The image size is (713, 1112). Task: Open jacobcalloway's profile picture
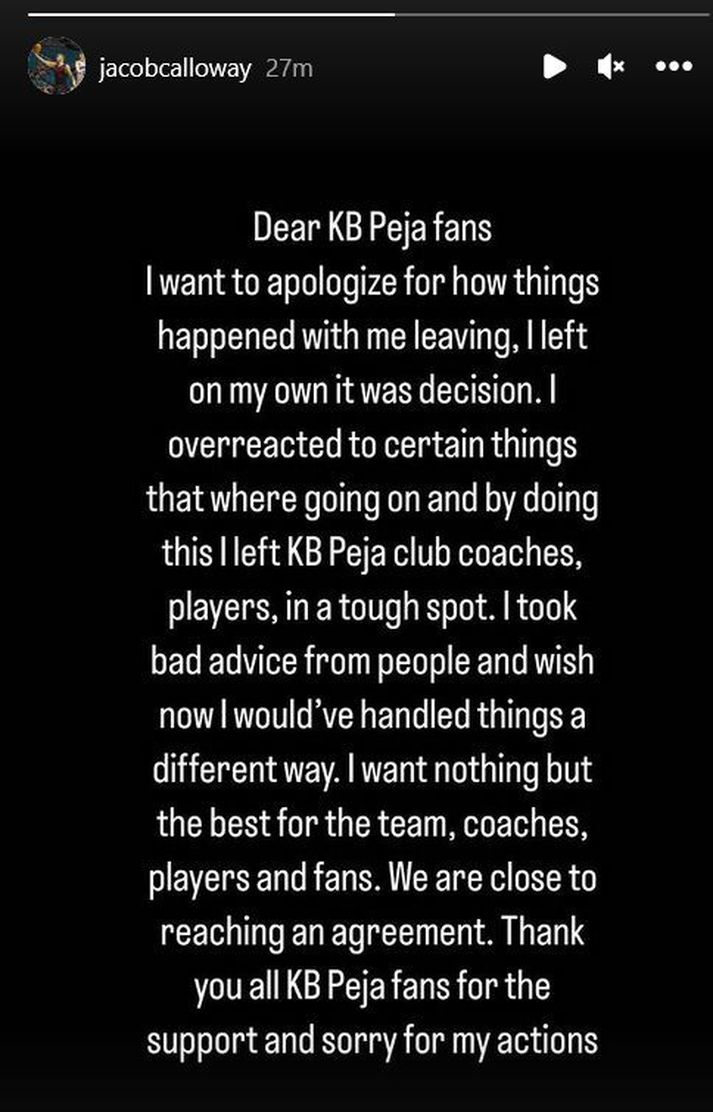(56, 66)
